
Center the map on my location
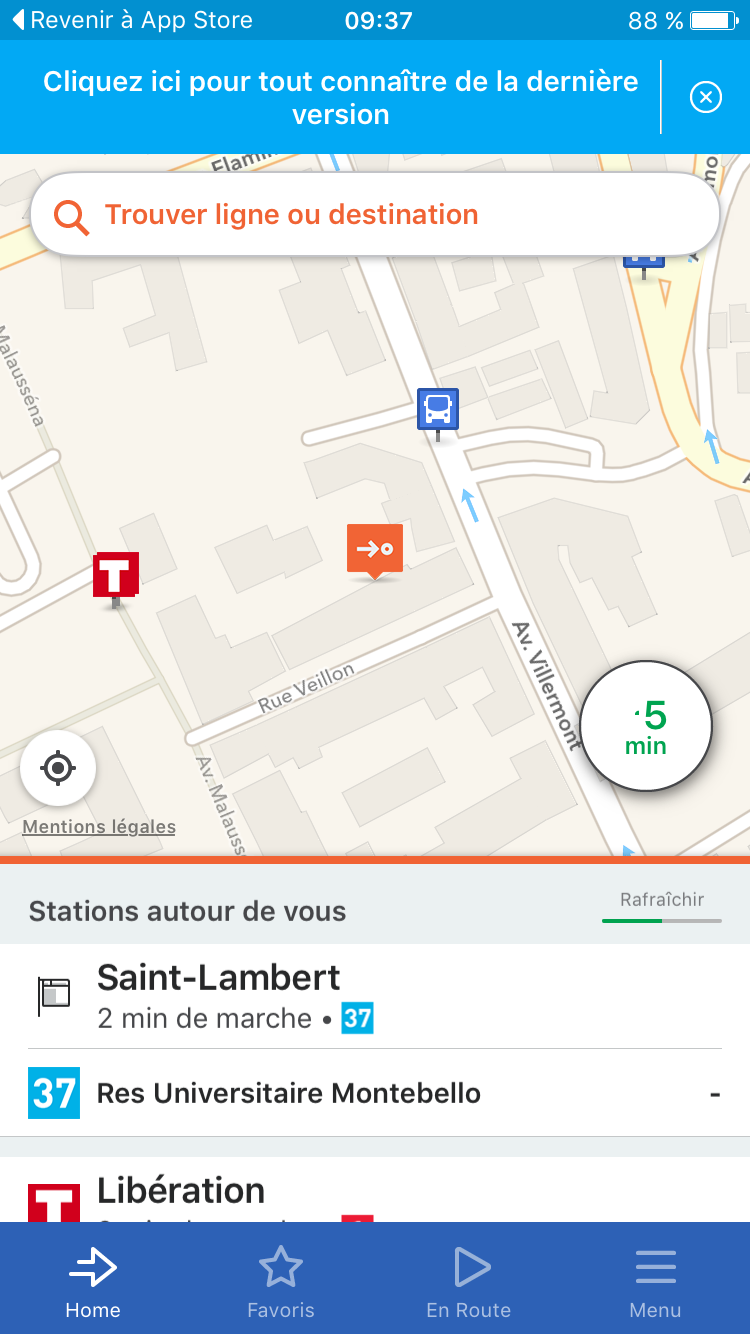coord(58,768)
